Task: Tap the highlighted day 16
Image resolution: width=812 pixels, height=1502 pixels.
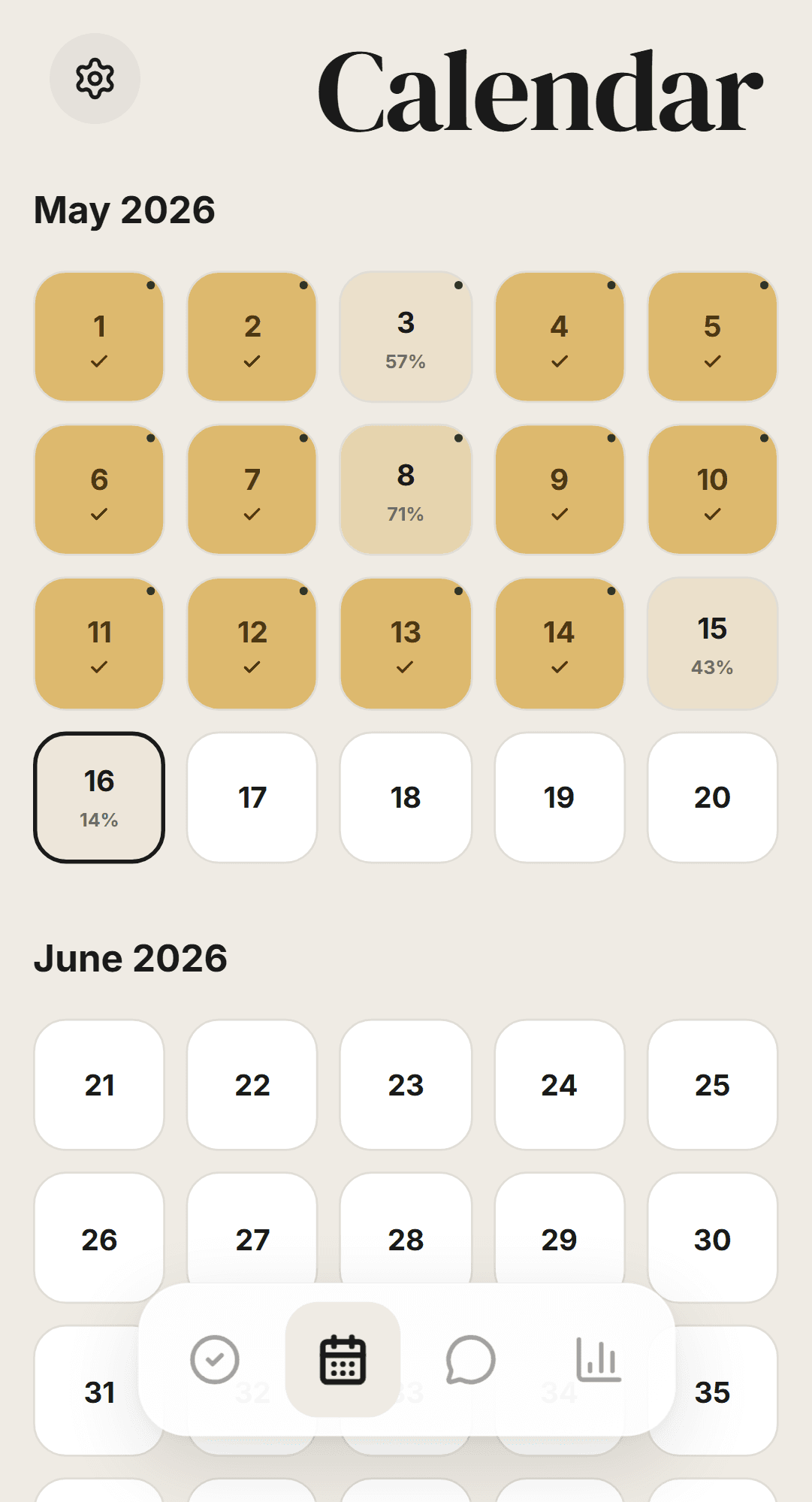Action: 99,797
